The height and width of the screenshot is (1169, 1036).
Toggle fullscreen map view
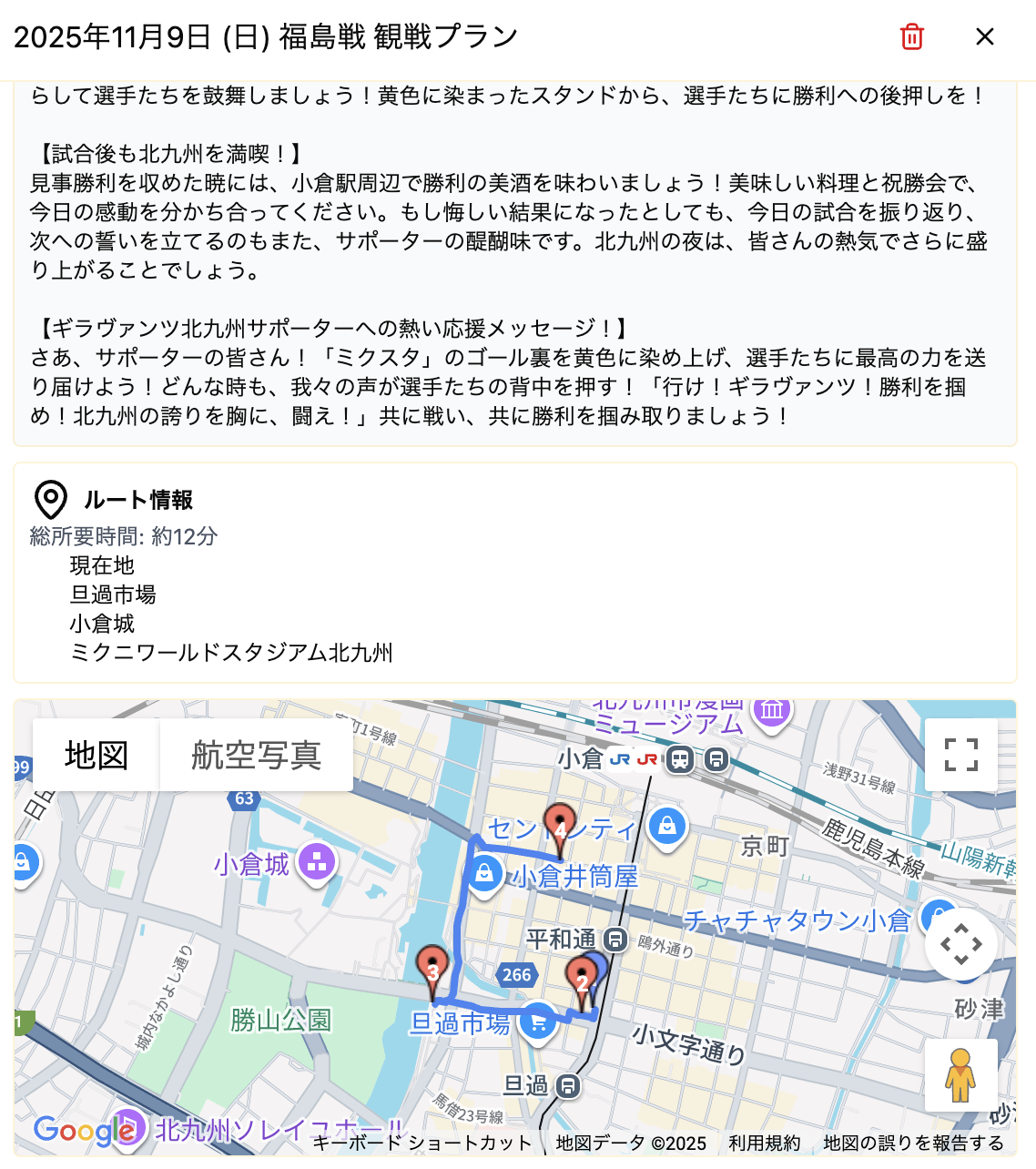pos(960,755)
